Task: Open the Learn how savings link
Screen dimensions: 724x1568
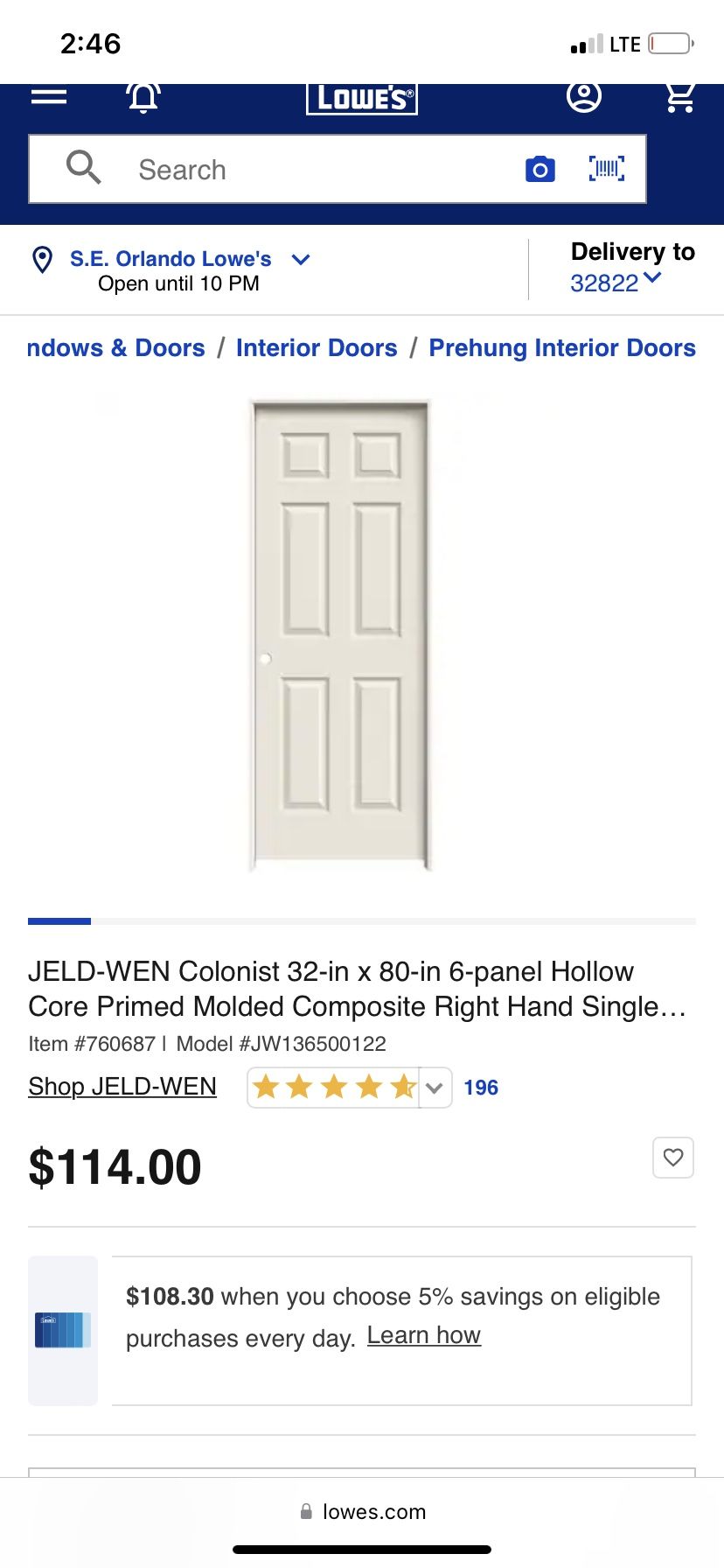Action: pyautogui.click(x=423, y=1334)
